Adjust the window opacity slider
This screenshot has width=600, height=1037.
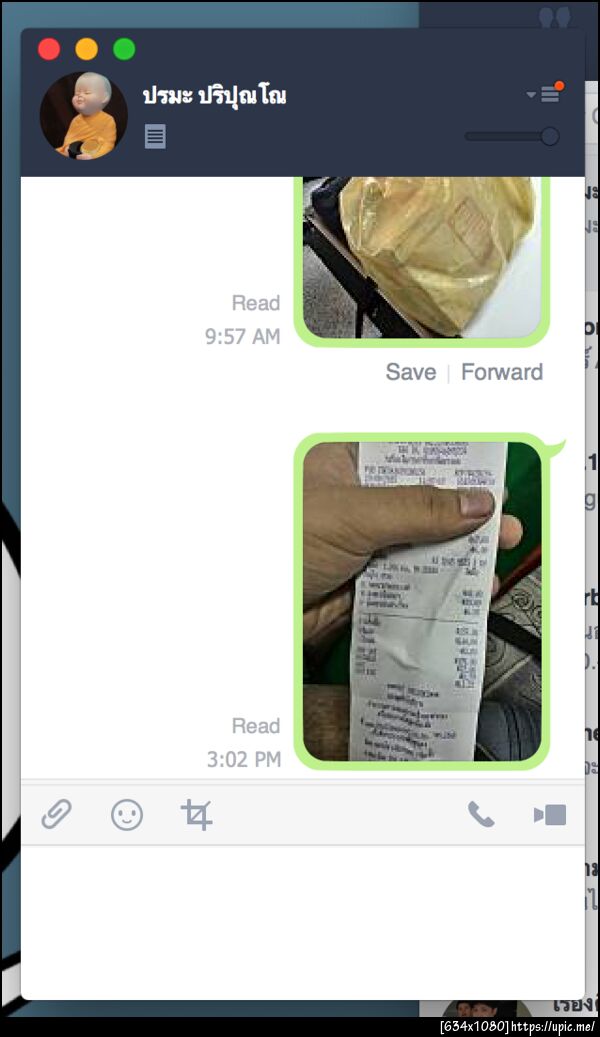[x=549, y=137]
